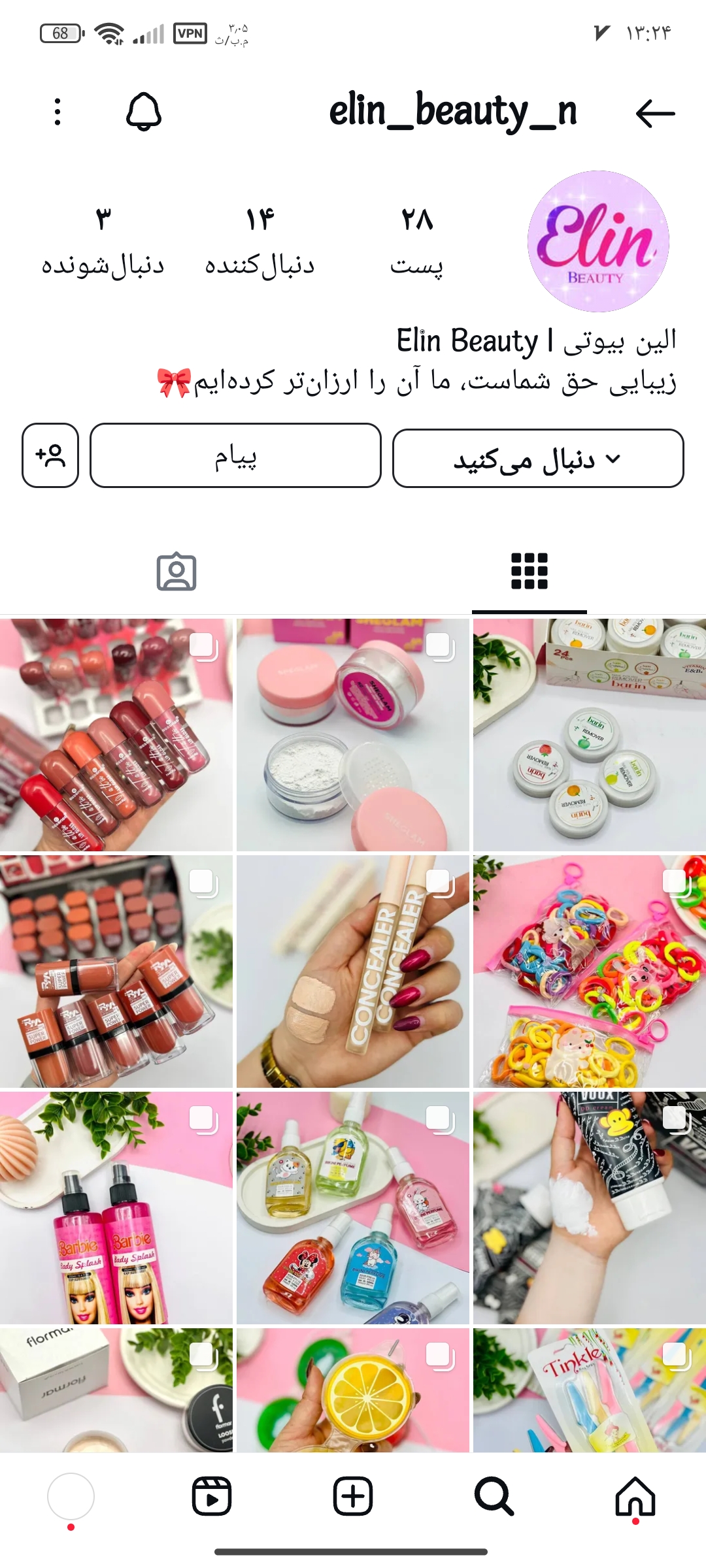Switch to the tagged posts tab
The image size is (706, 1568).
coord(176,572)
